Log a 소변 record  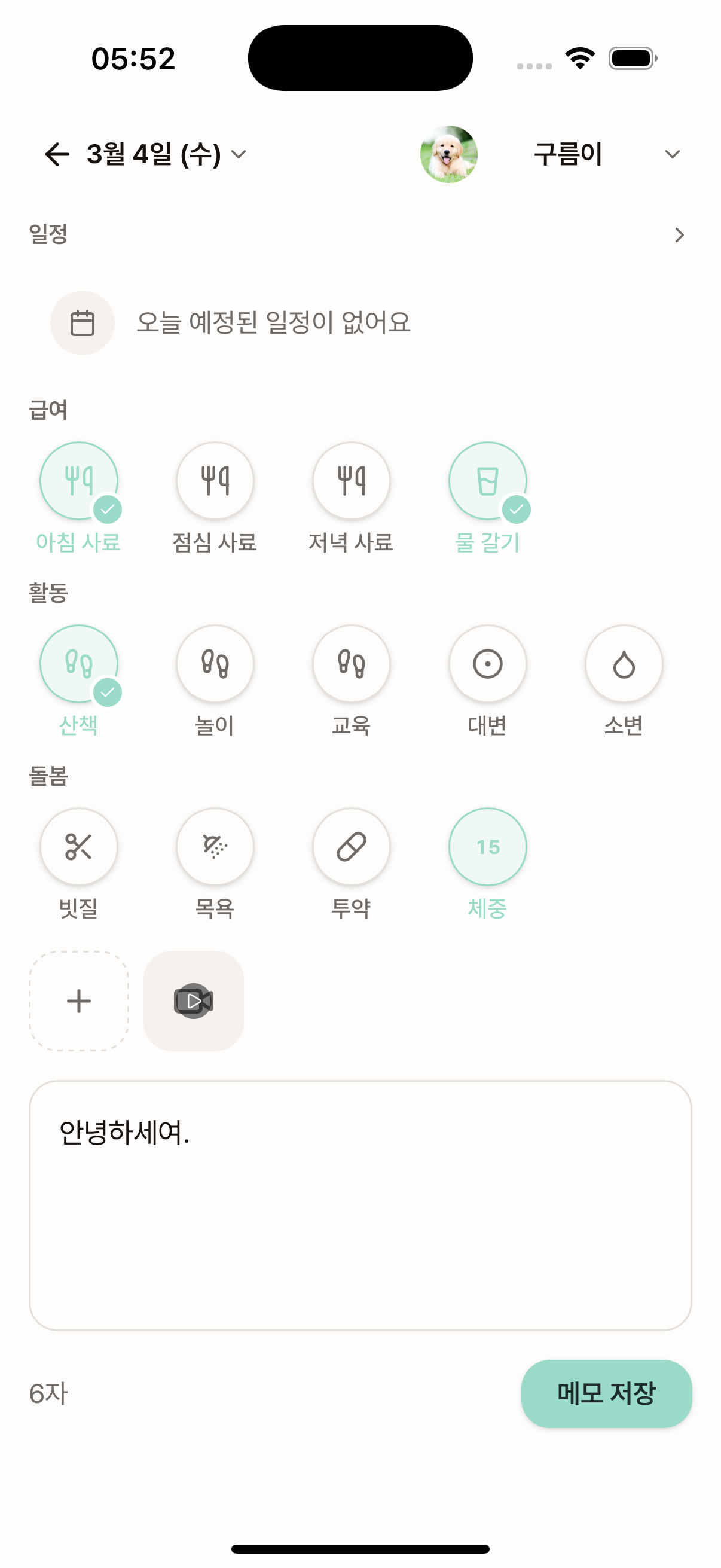pyautogui.click(x=624, y=663)
